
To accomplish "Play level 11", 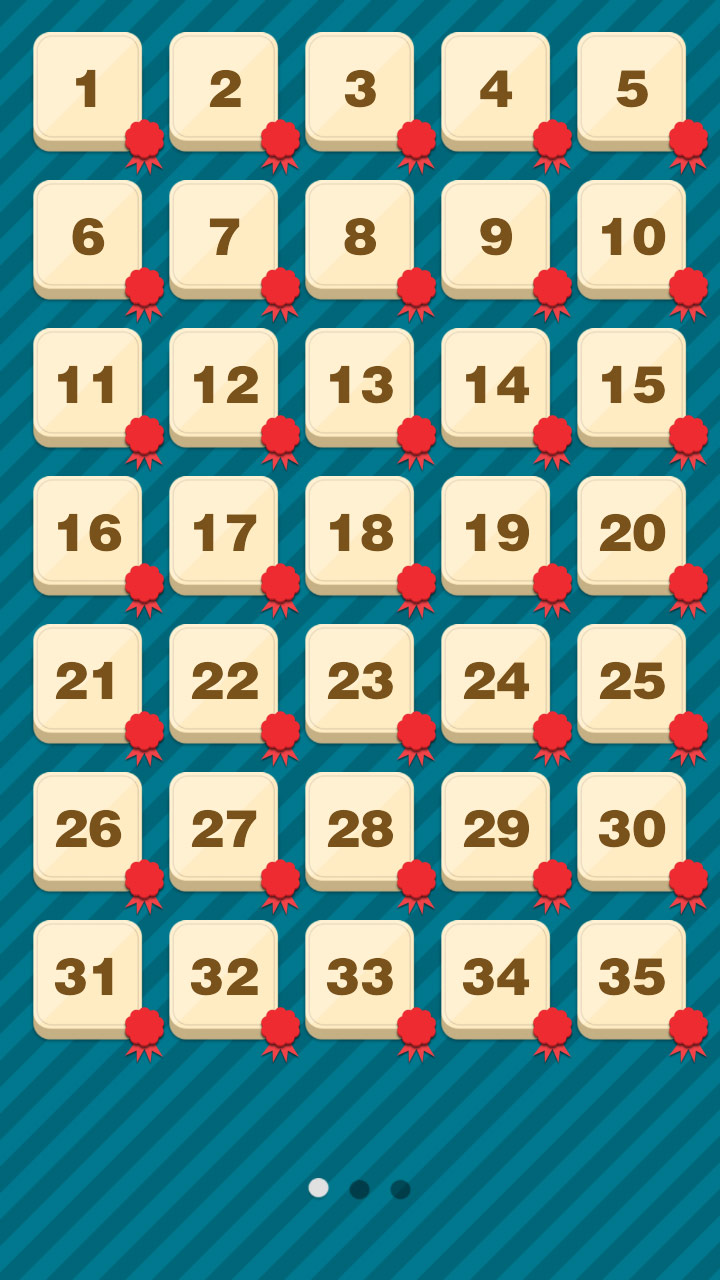I will pyautogui.click(x=87, y=386).
